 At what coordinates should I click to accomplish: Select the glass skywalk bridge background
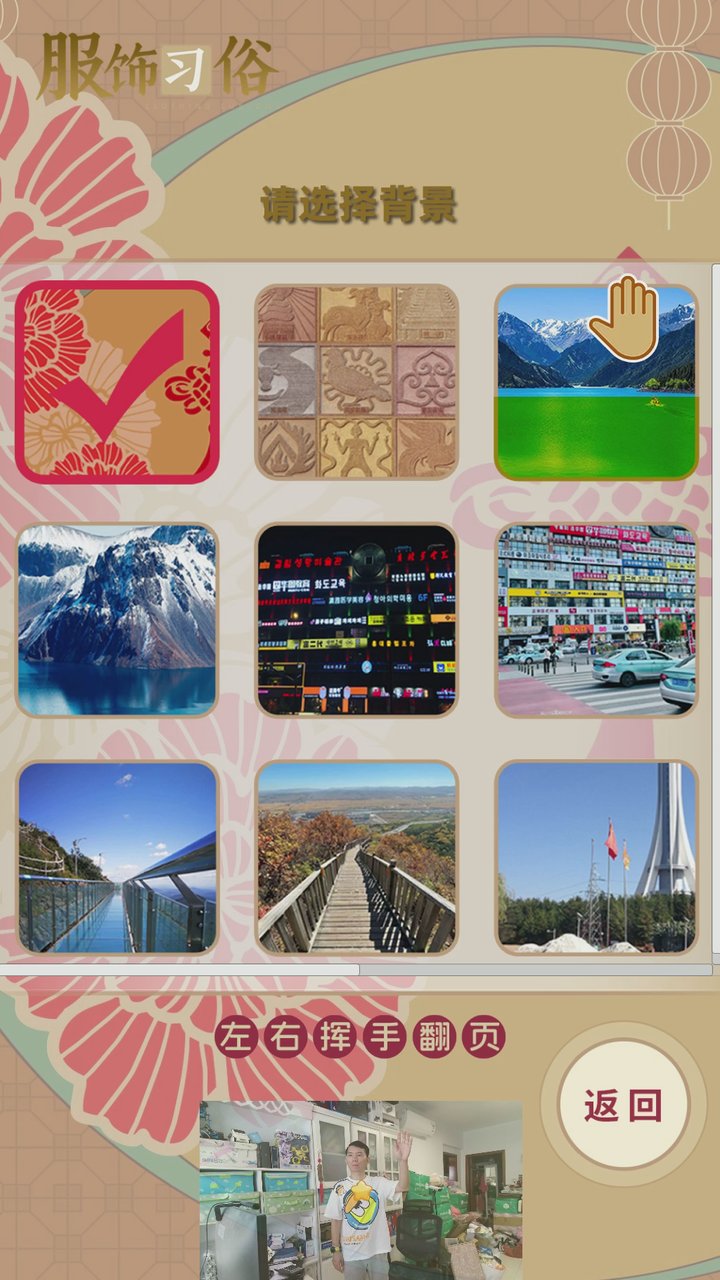[x=116, y=858]
